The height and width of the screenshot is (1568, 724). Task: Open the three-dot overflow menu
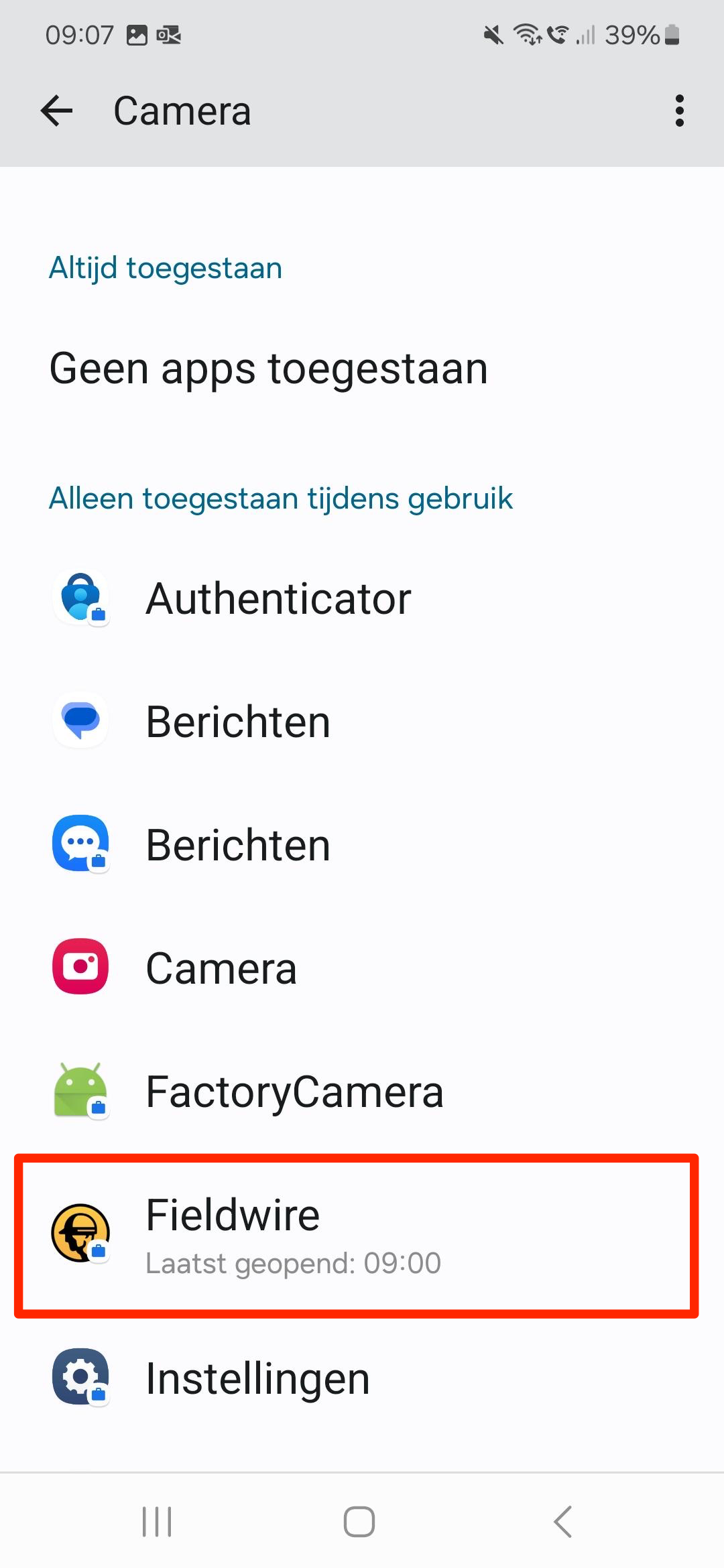[x=678, y=111]
